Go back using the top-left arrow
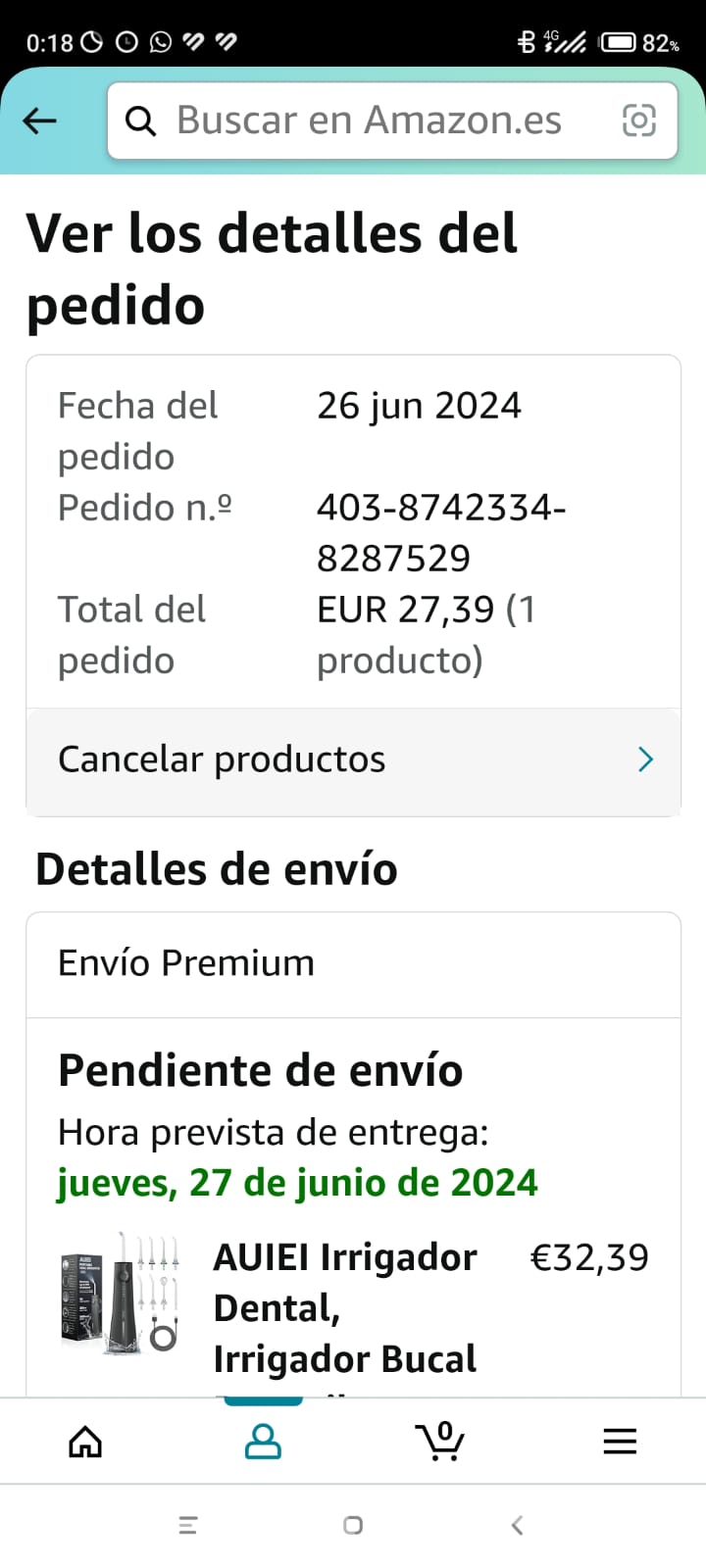The width and height of the screenshot is (706, 1568). 40,122
